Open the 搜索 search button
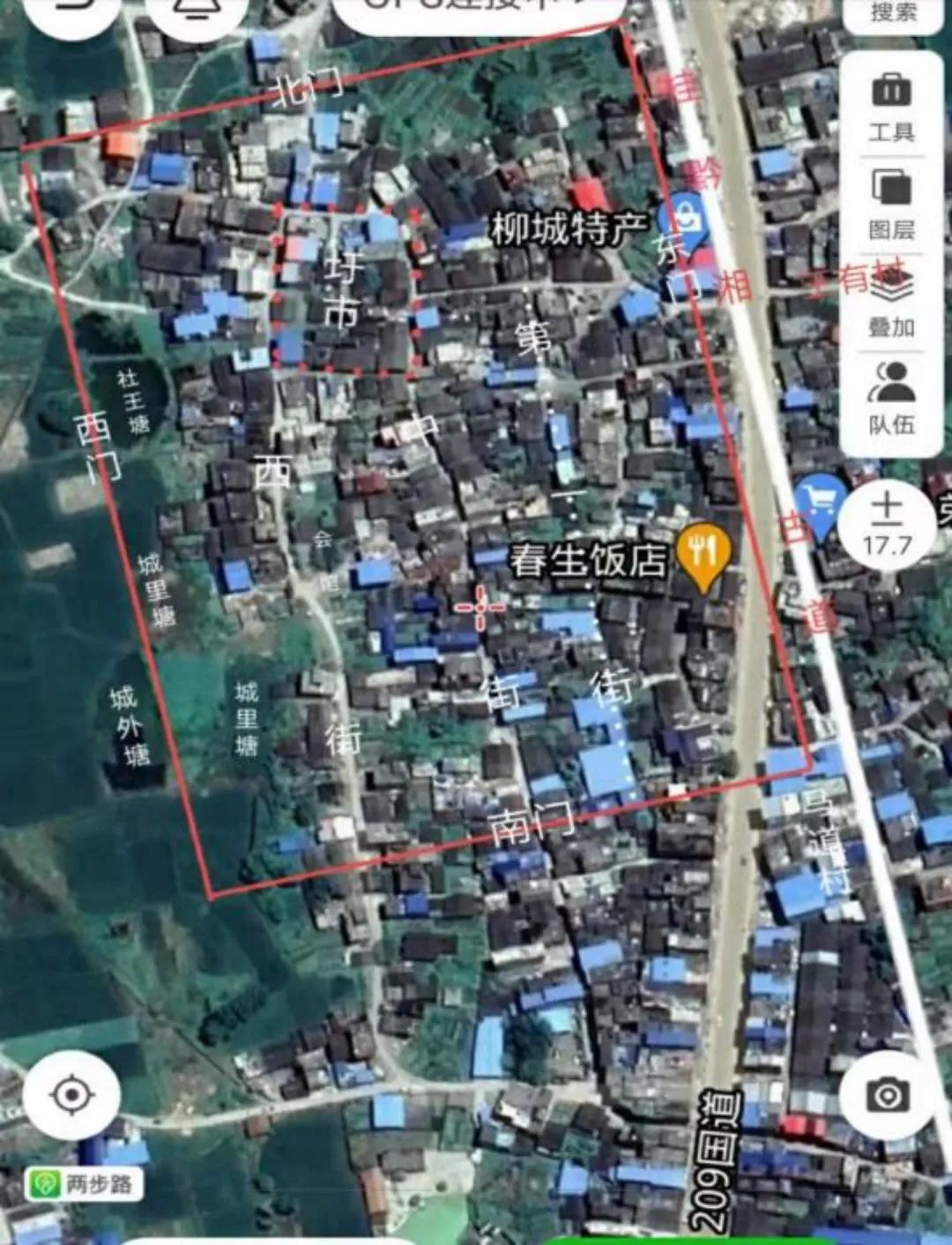952x1245 pixels. 892,13
